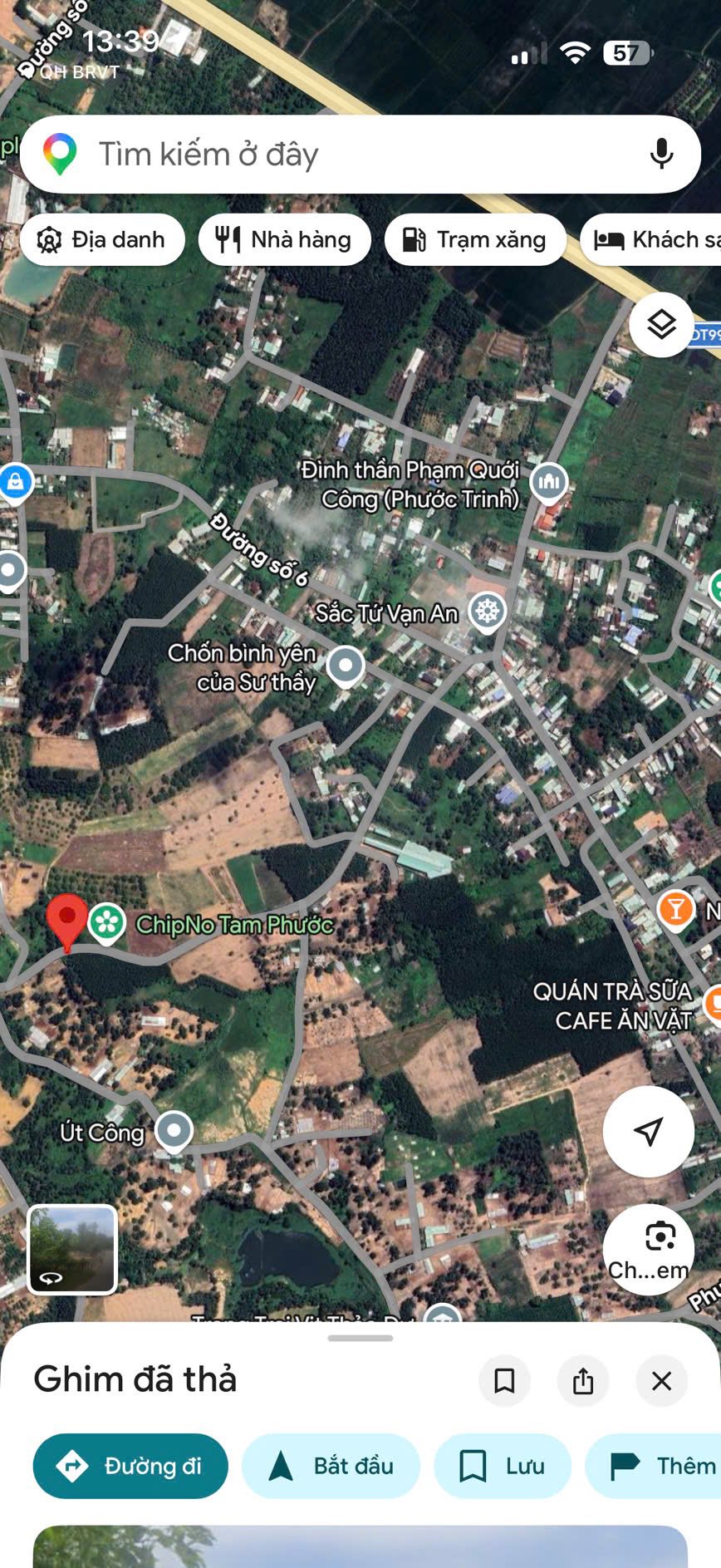Start voice search with the microphone
This screenshot has width=721, height=1568.
(661, 155)
